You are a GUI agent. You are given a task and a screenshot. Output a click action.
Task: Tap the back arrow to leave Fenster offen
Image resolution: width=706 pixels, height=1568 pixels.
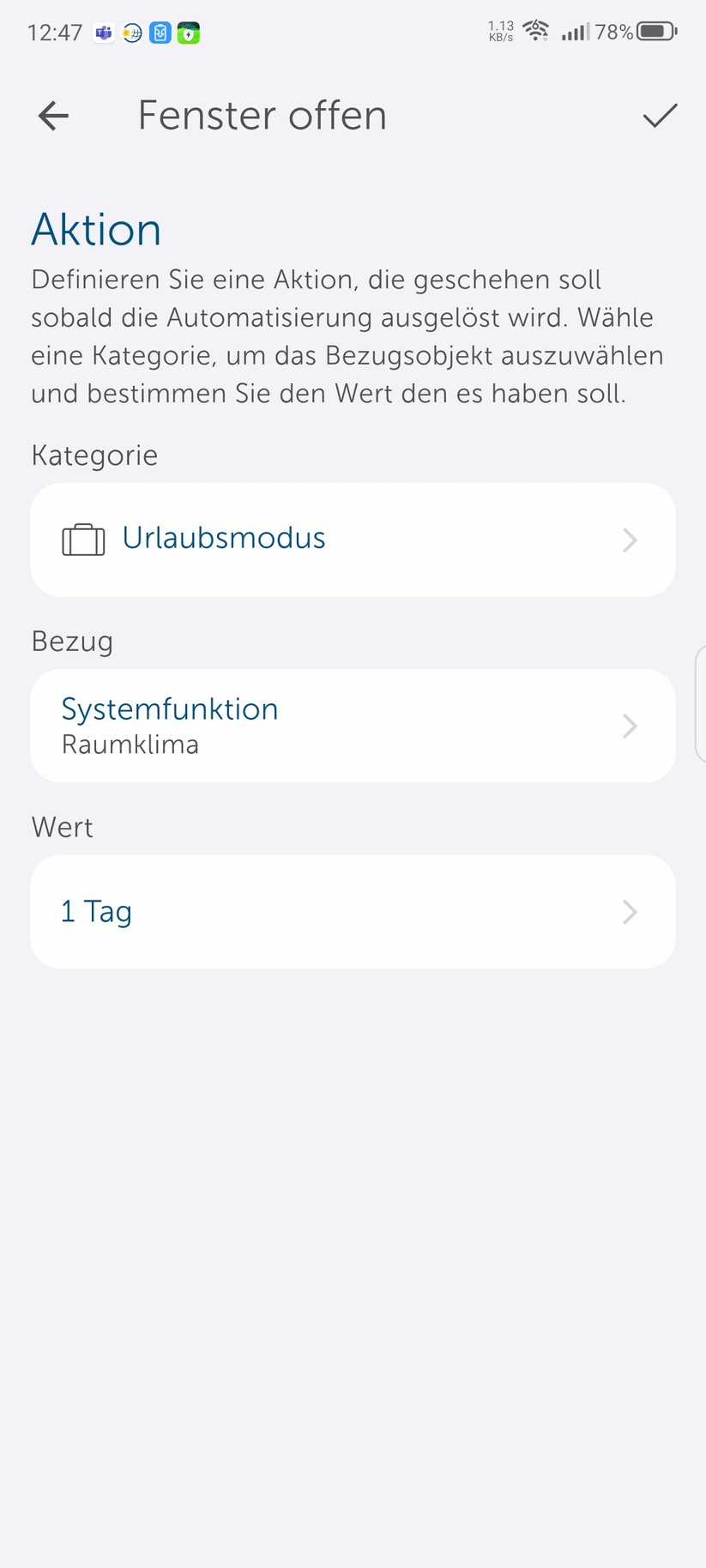tap(52, 116)
